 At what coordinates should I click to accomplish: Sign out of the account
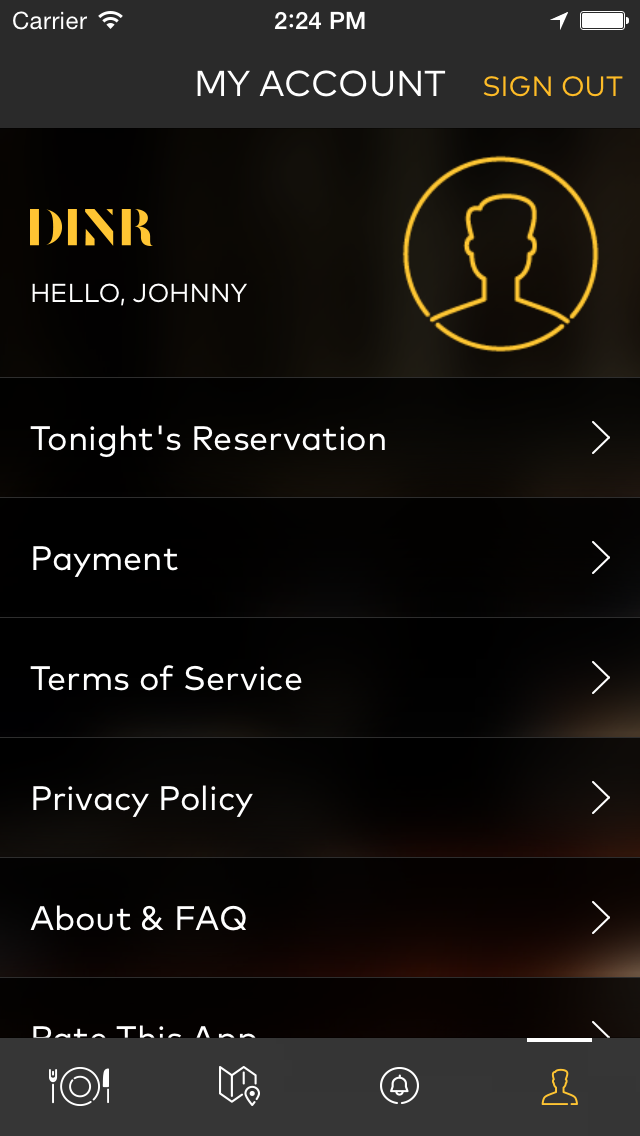click(x=552, y=86)
